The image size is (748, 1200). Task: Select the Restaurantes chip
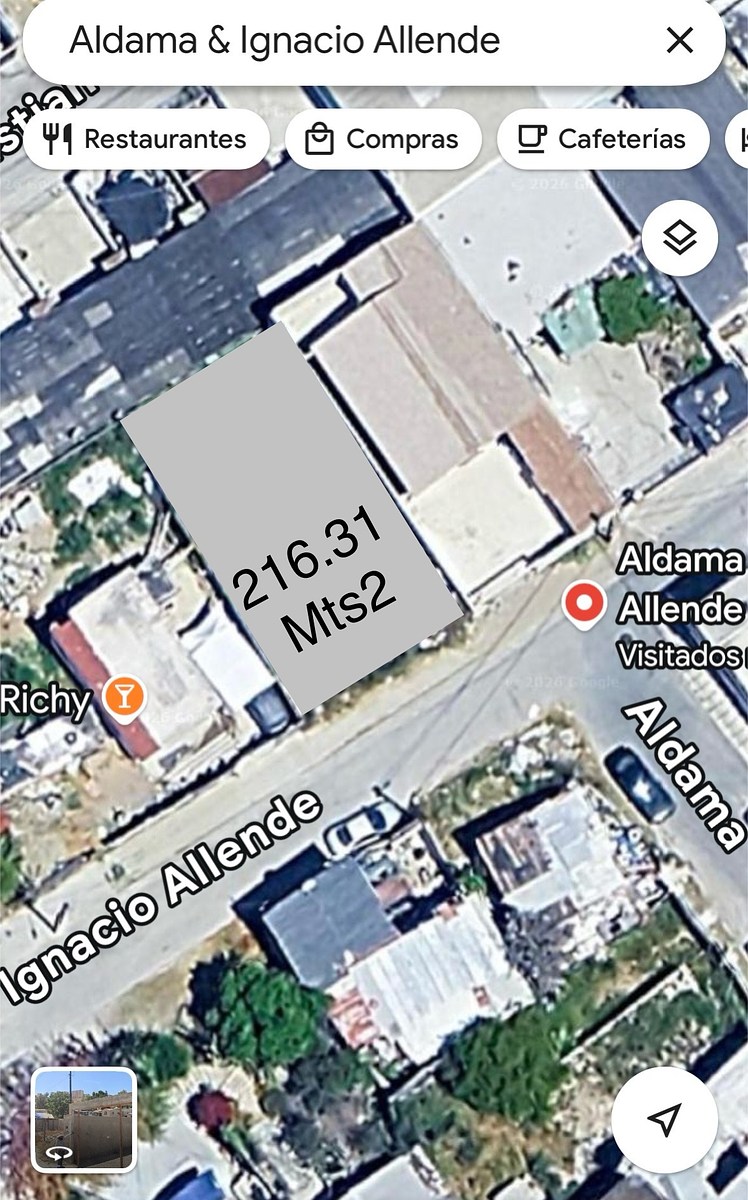[146, 139]
